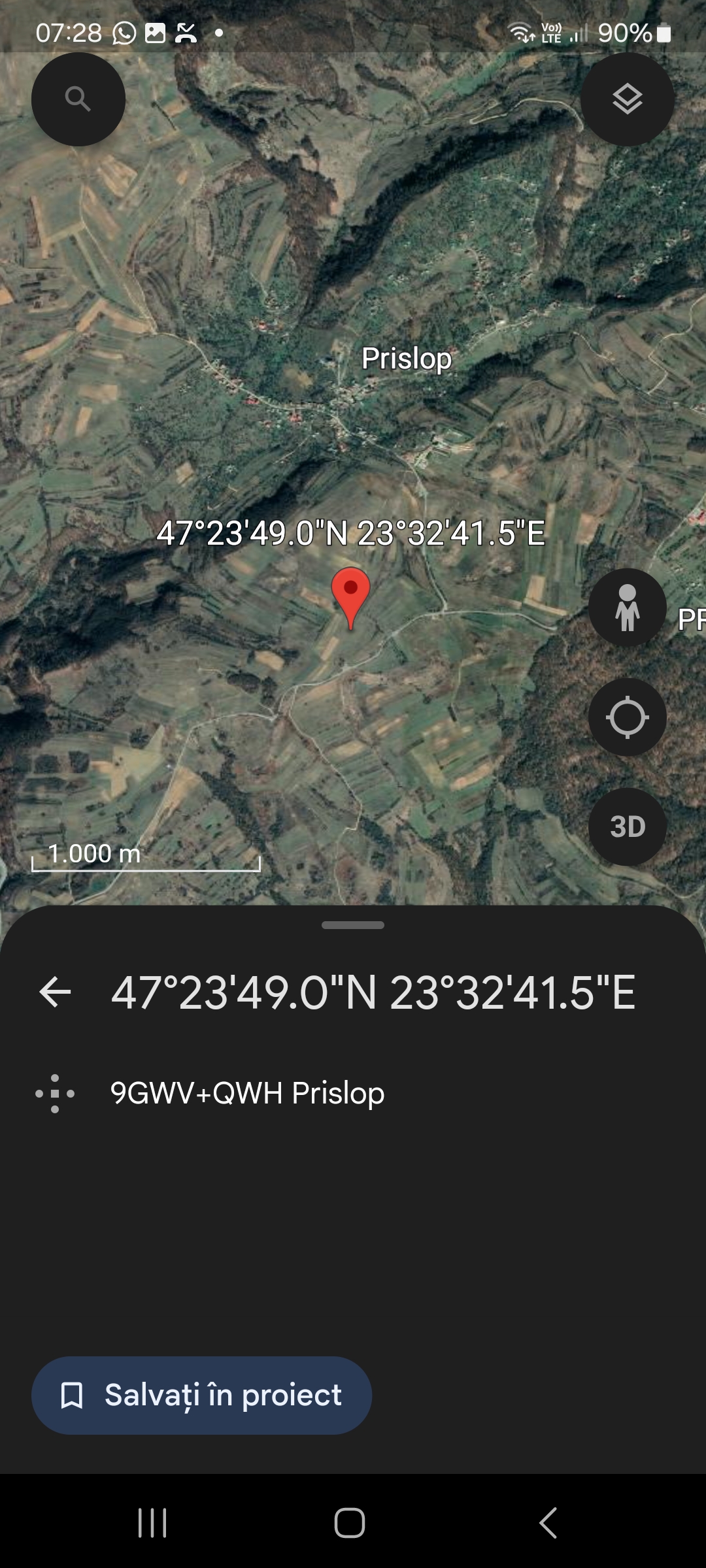Go back using the panel arrow
Image resolution: width=706 pixels, height=1568 pixels.
[55, 992]
